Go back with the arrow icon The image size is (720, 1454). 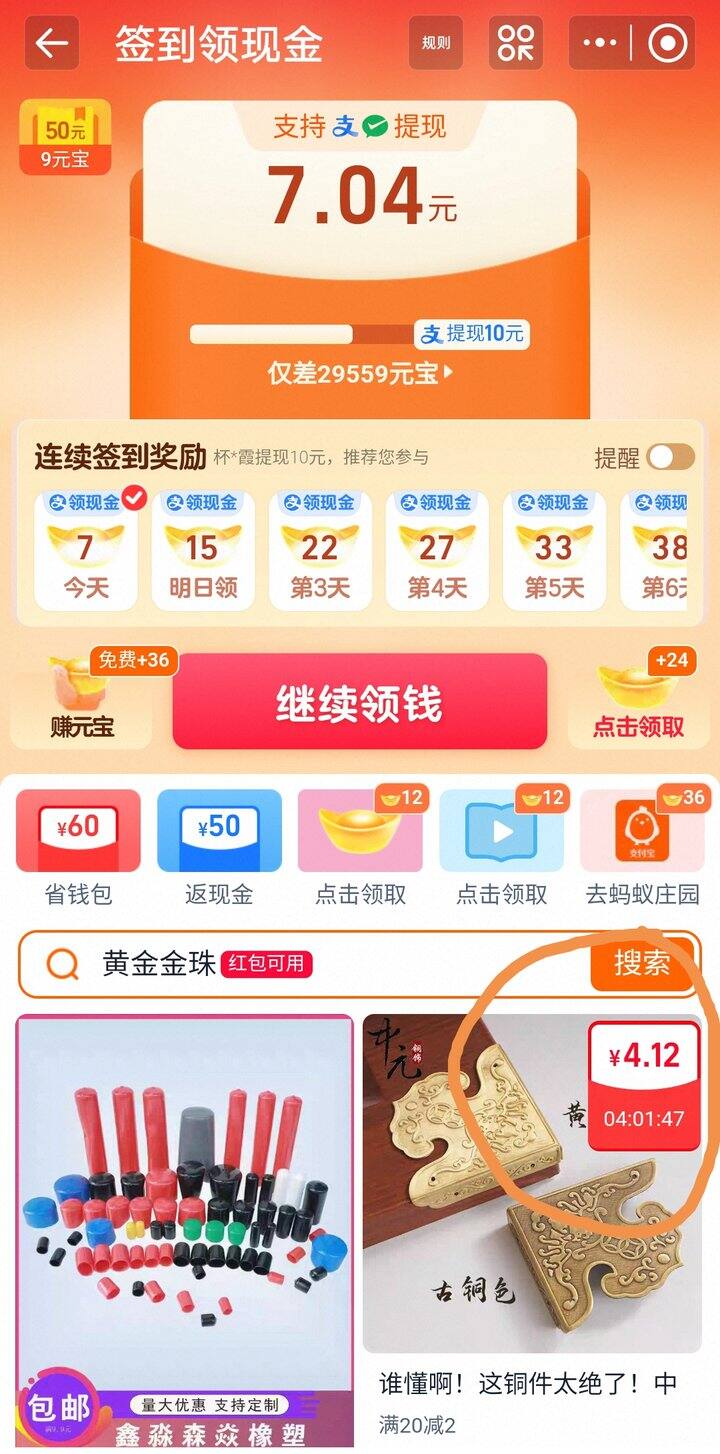pos(52,43)
